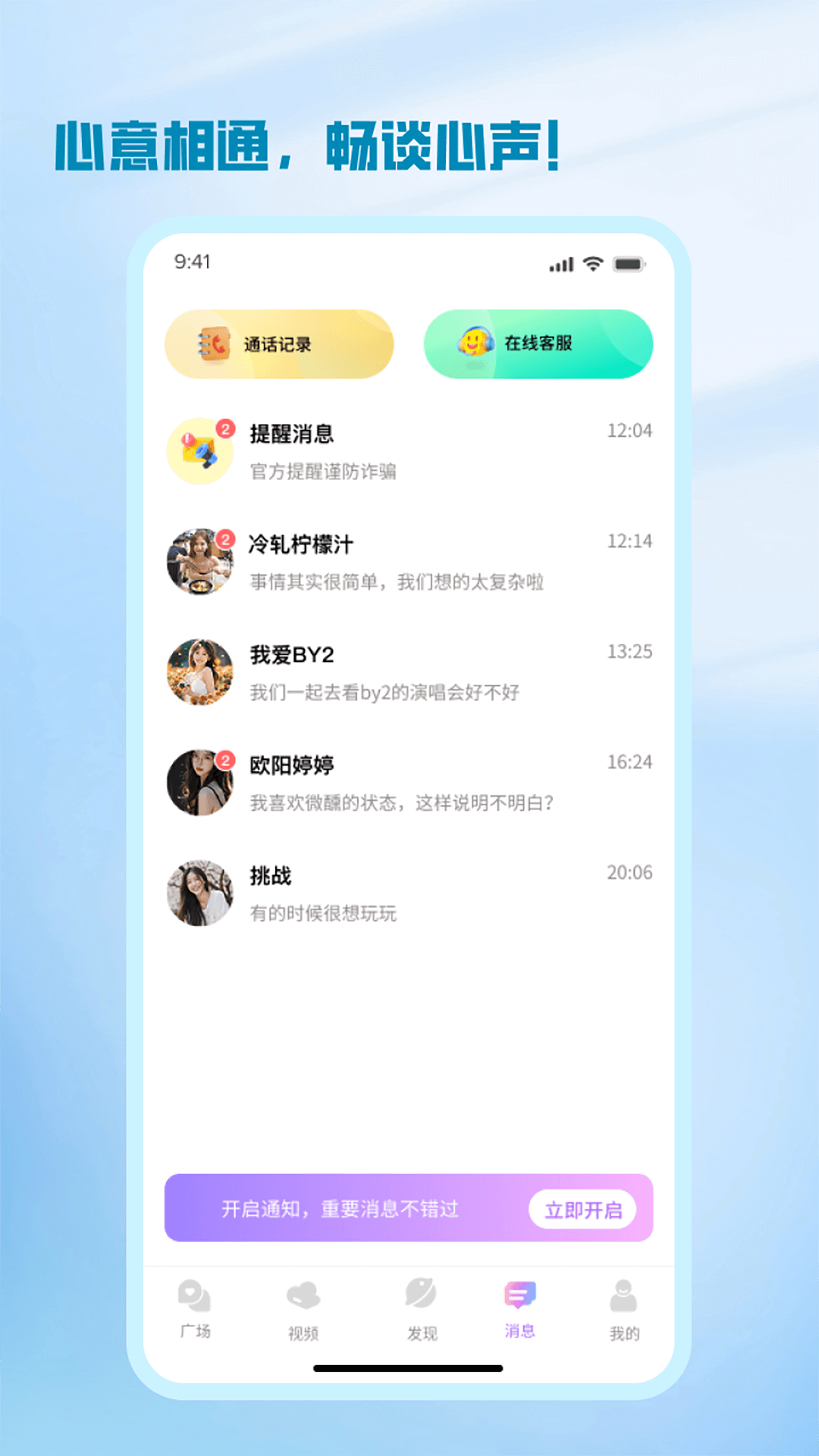The image size is (819, 1456).
Task: Open the 我的 profile icon
Action: click(623, 1293)
